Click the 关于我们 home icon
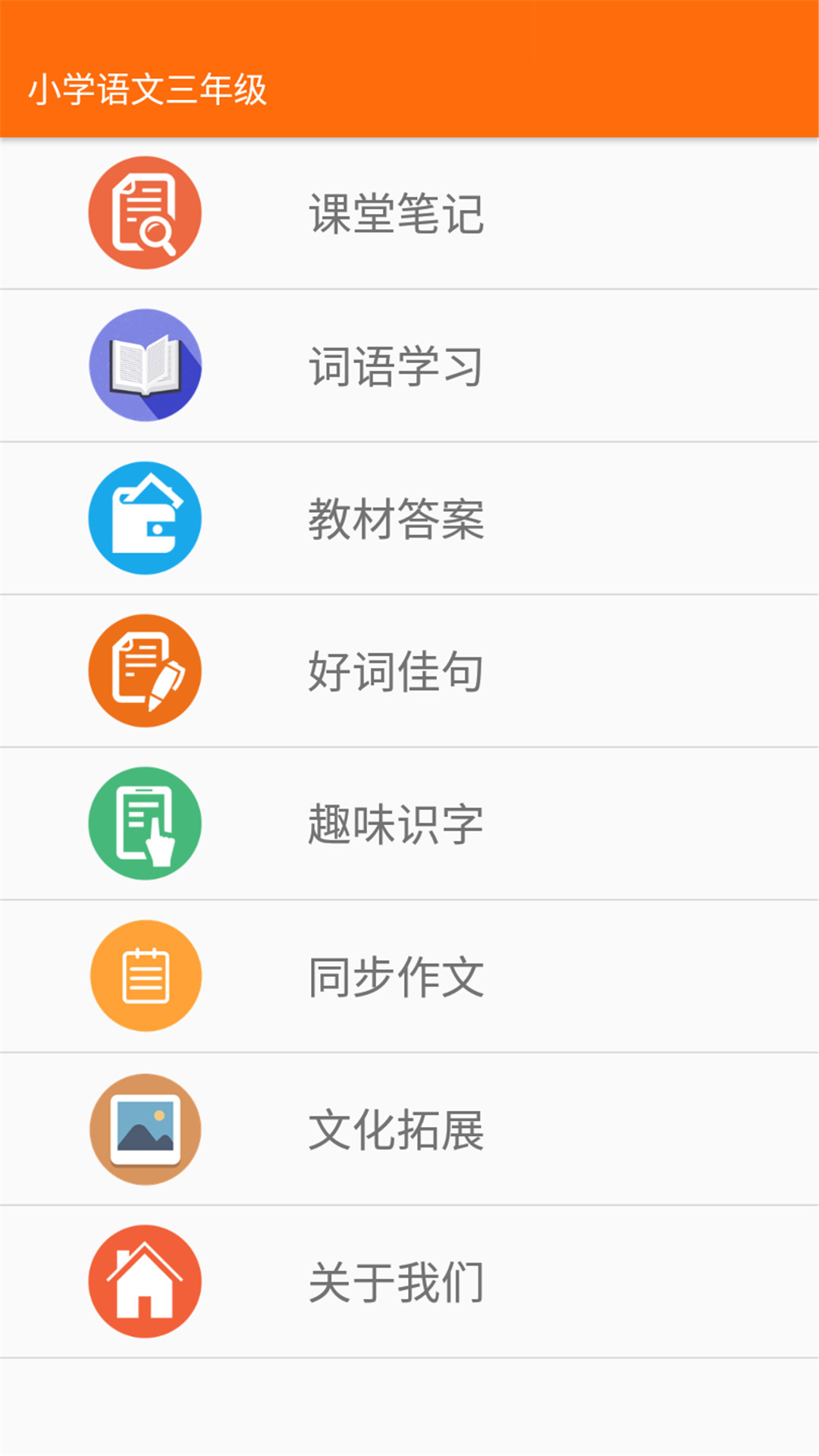The height and width of the screenshot is (1456, 819). coord(145,1282)
